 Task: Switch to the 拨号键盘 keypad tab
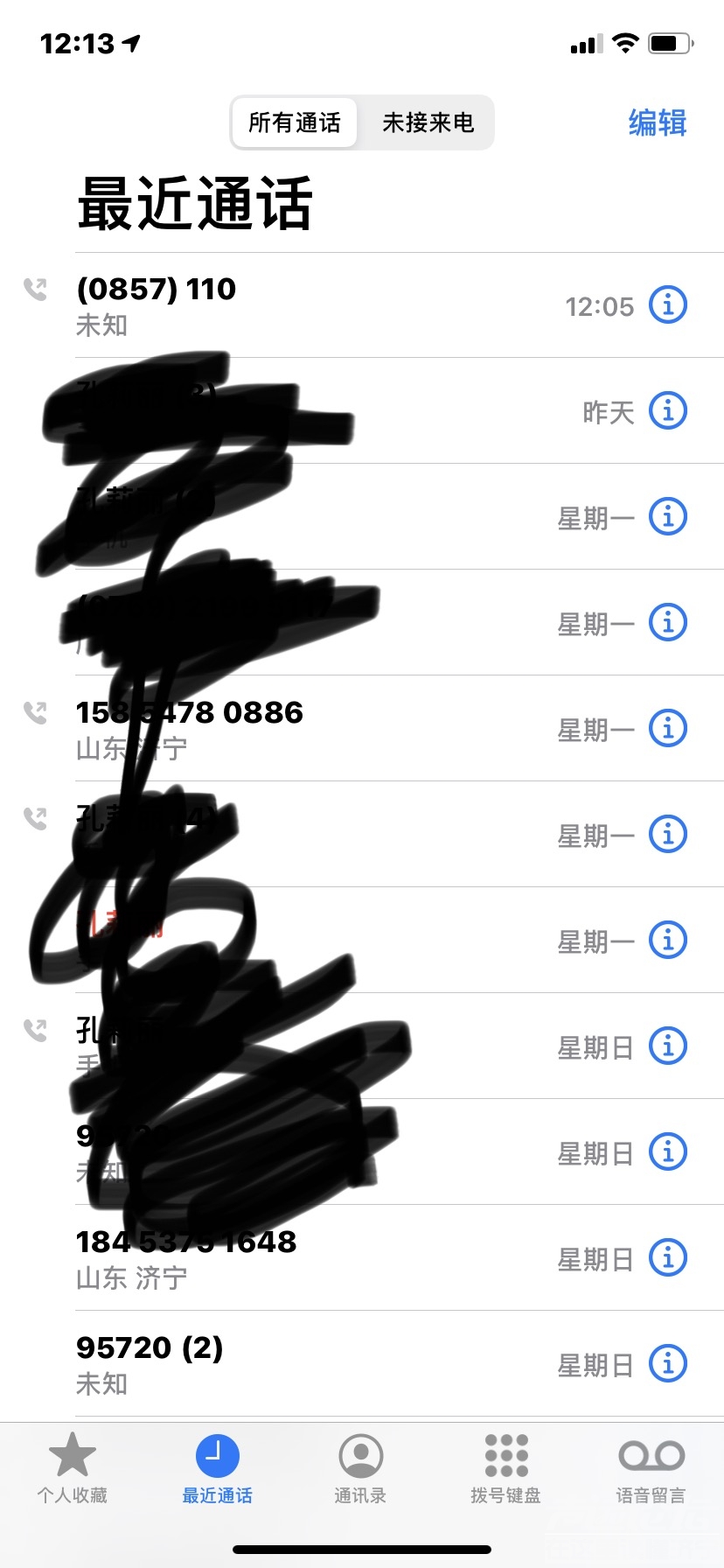tap(505, 1469)
